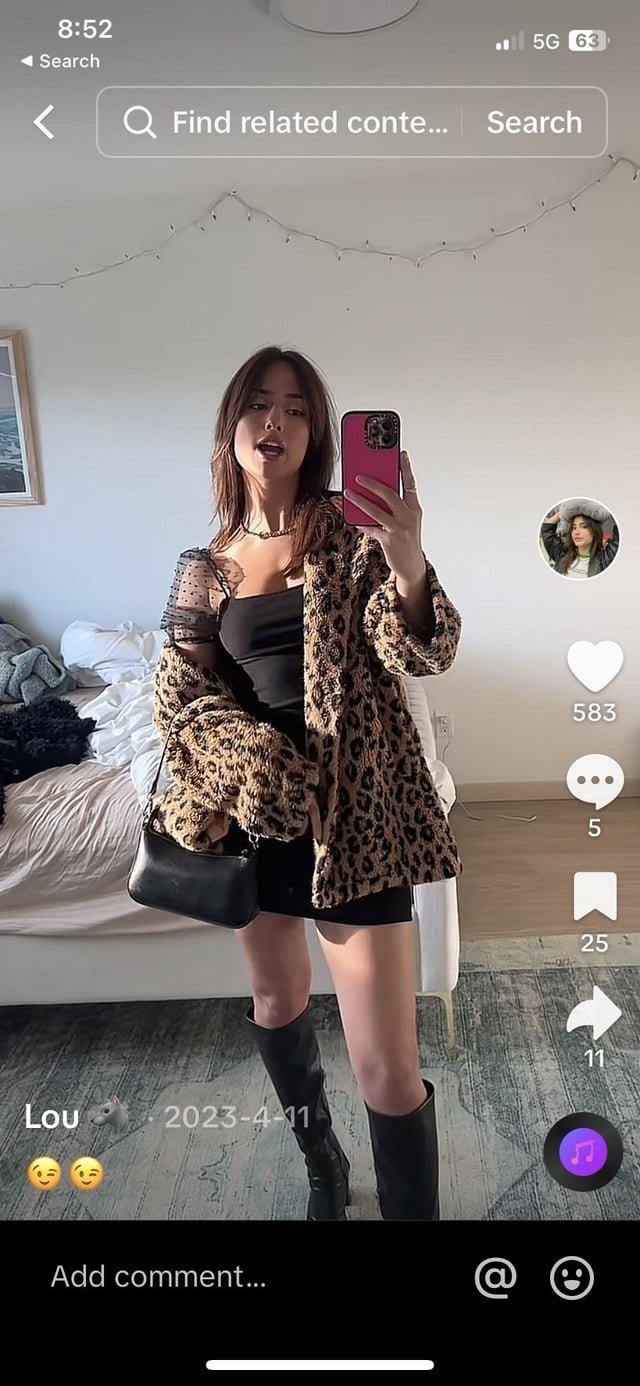
Task: Open the comments bubble
Action: click(594, 783)
